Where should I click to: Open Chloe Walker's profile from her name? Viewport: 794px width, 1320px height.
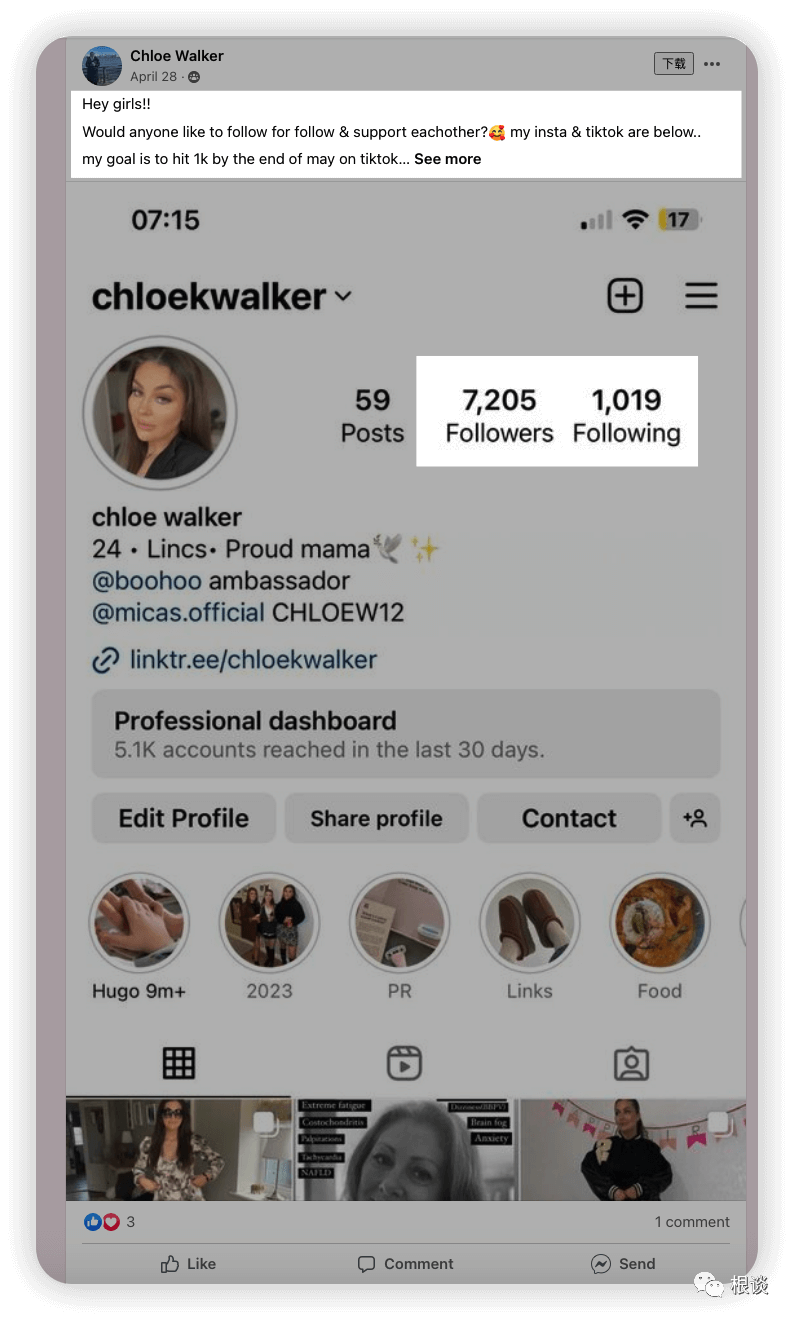[x=176, y=56]
